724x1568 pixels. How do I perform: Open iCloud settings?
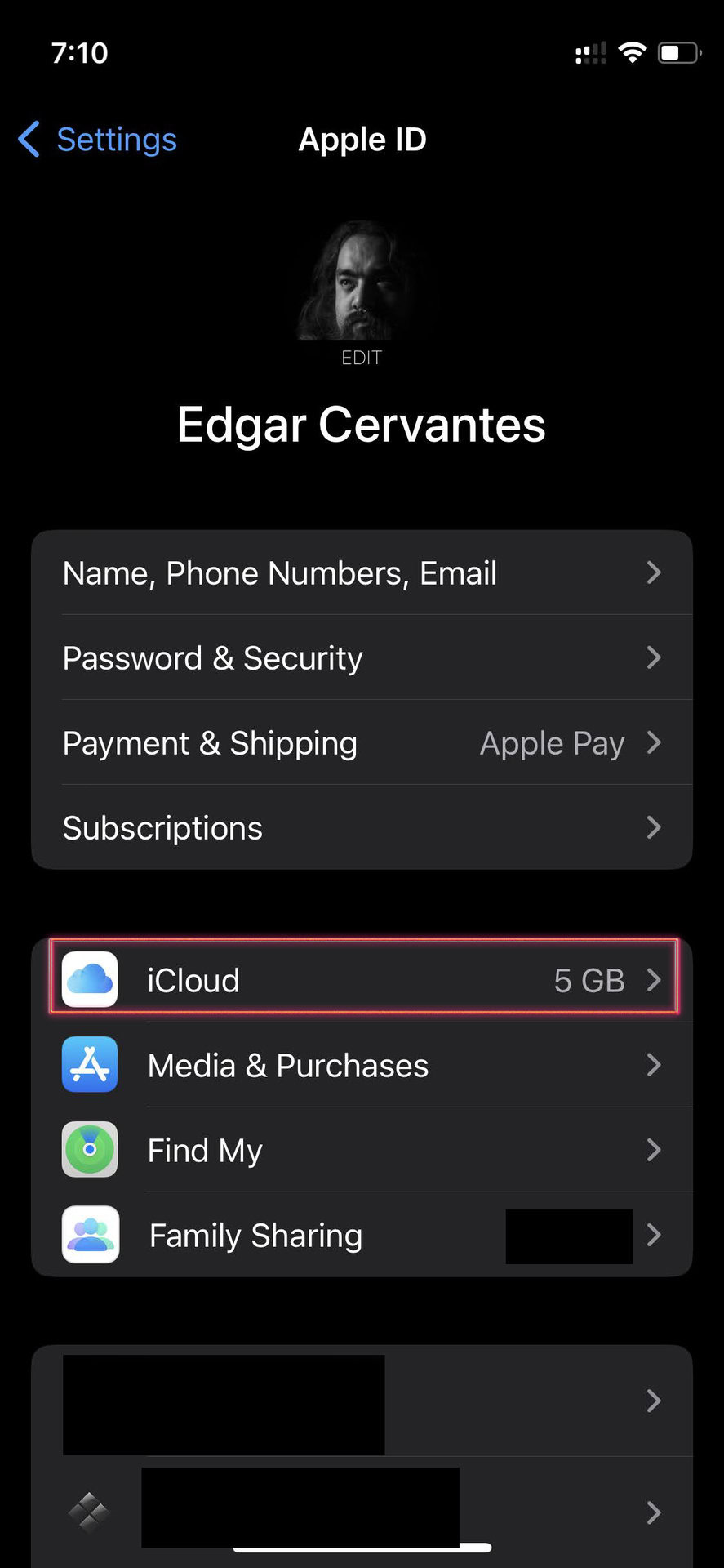[362, 980]
